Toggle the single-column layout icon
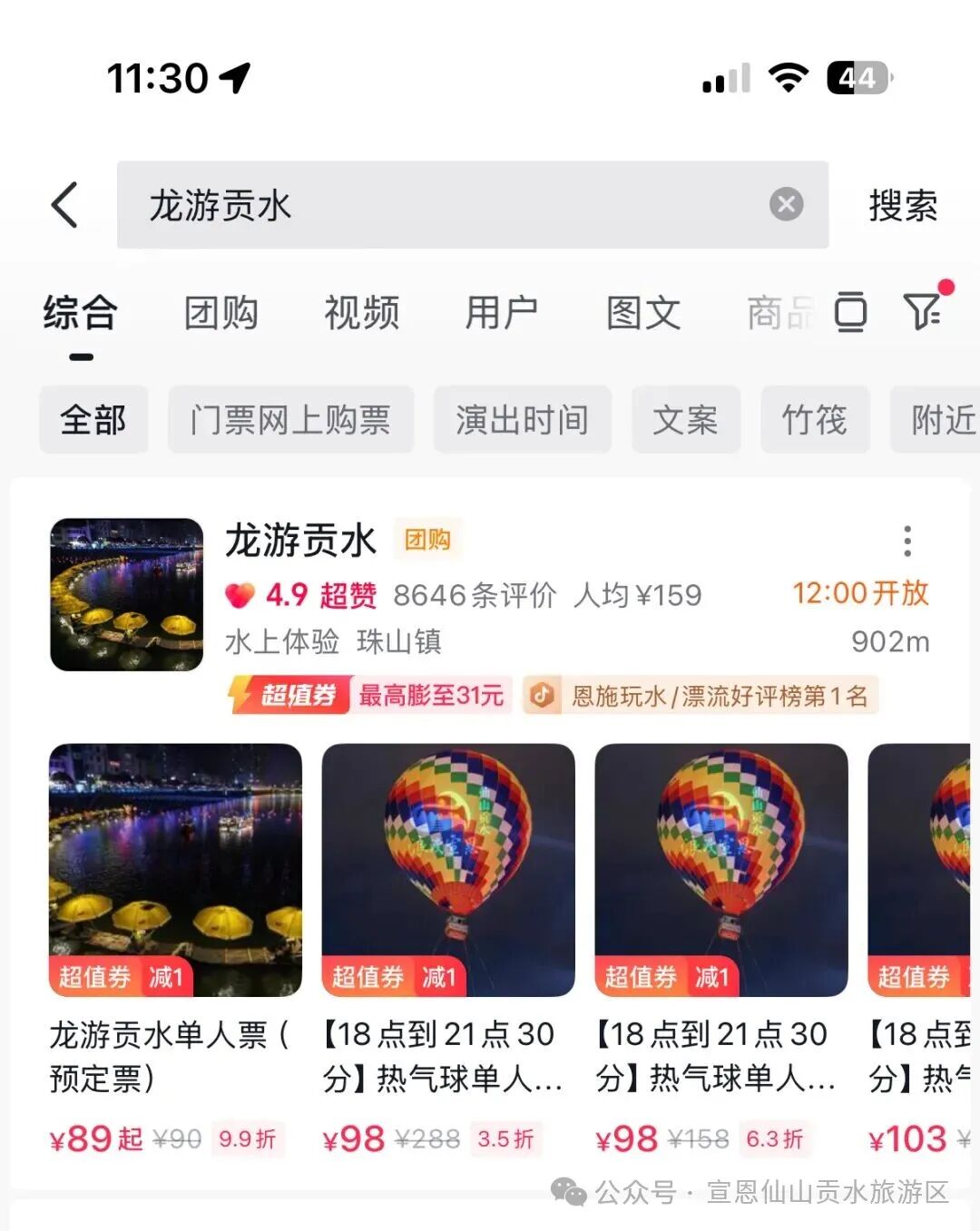This screenshot has width=980, height=1231. (850, 312)
